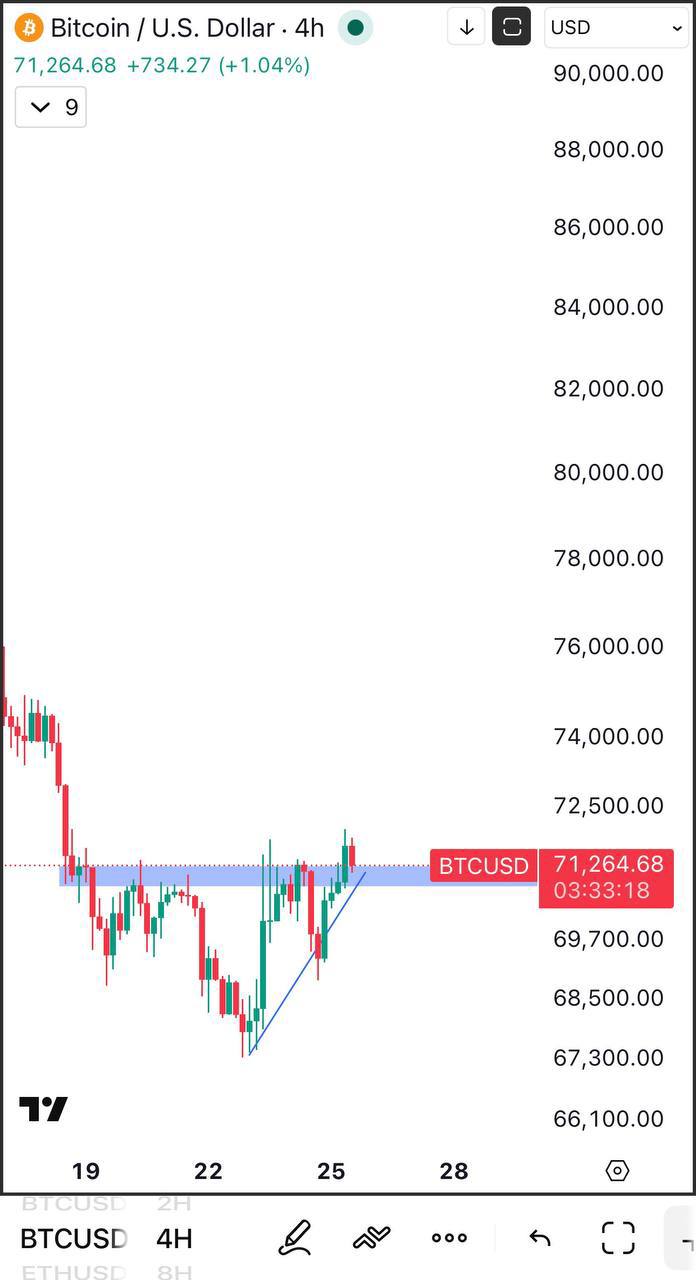Open the drawing tools pen

click(294, 1238)
